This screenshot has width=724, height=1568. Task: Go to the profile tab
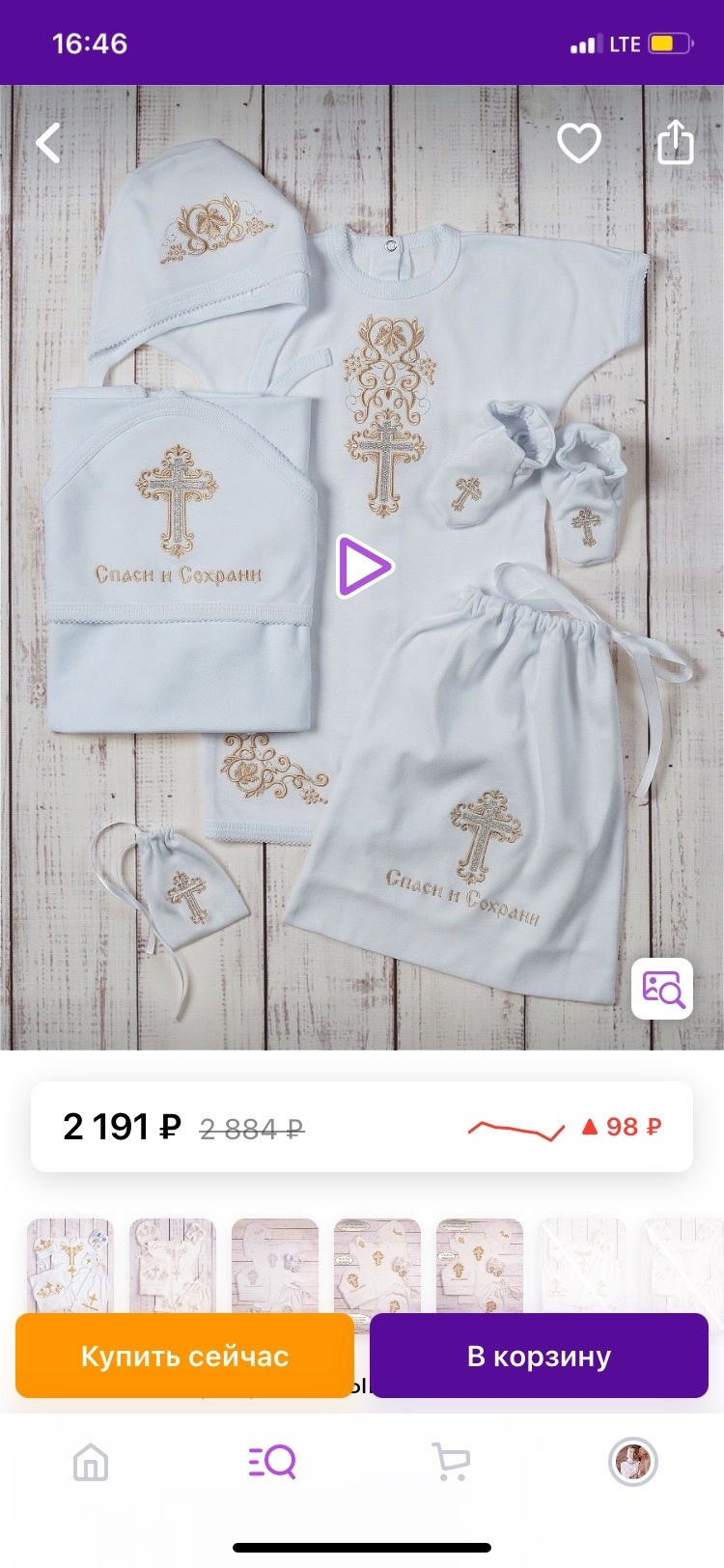[x=633, y=1462]
